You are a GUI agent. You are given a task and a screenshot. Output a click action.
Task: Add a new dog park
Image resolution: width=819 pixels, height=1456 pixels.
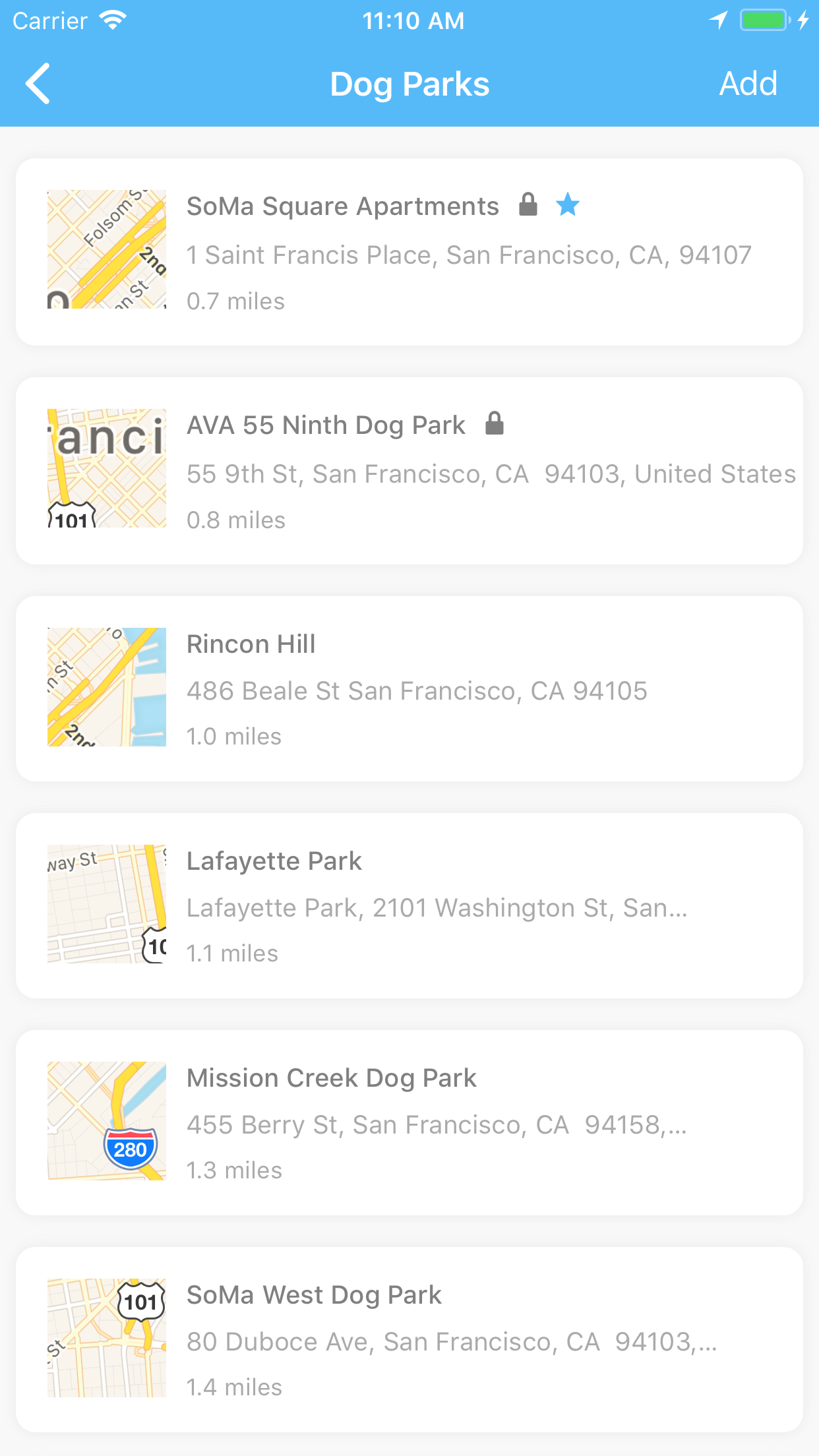[x=748, y=84]
